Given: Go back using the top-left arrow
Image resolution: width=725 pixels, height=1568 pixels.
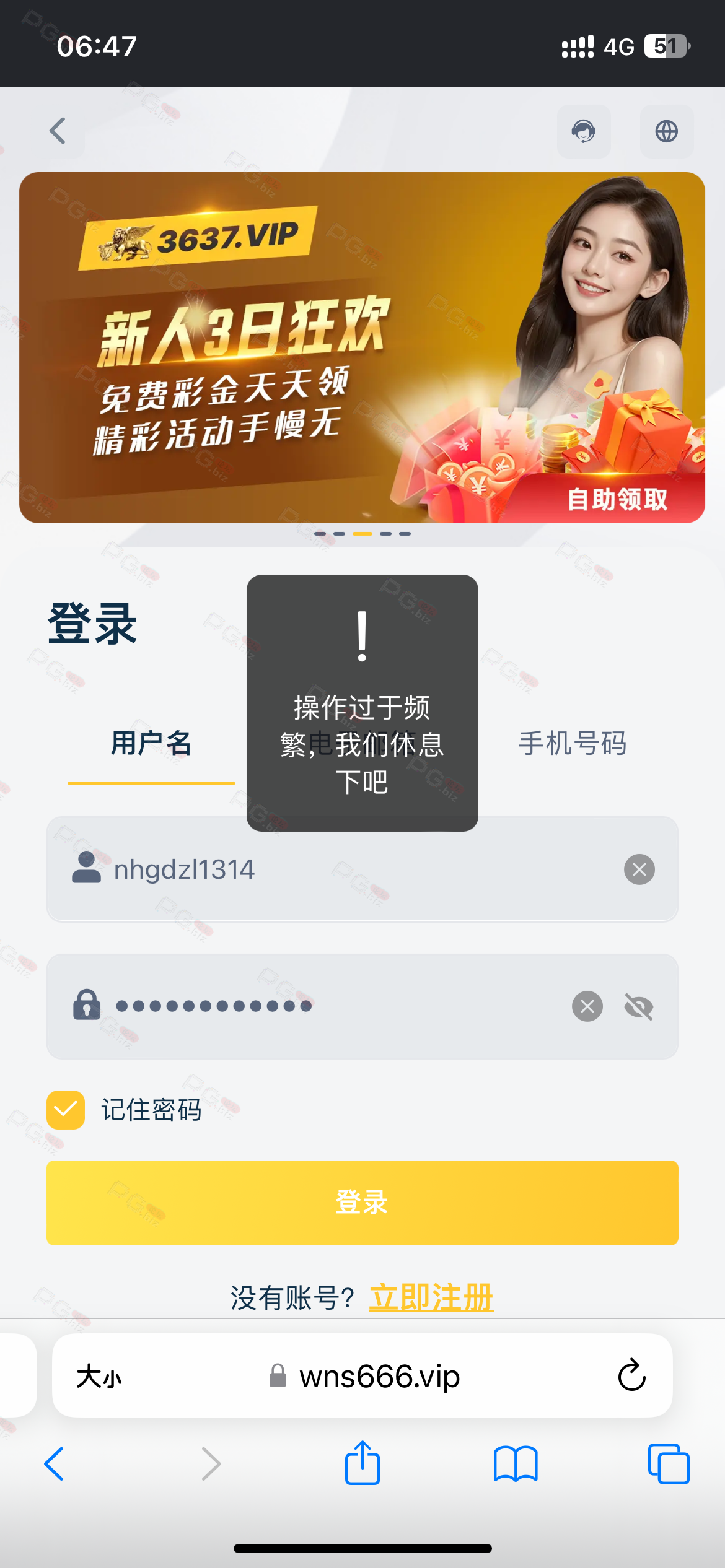Looking at the screenshot, I should point(58,131).
